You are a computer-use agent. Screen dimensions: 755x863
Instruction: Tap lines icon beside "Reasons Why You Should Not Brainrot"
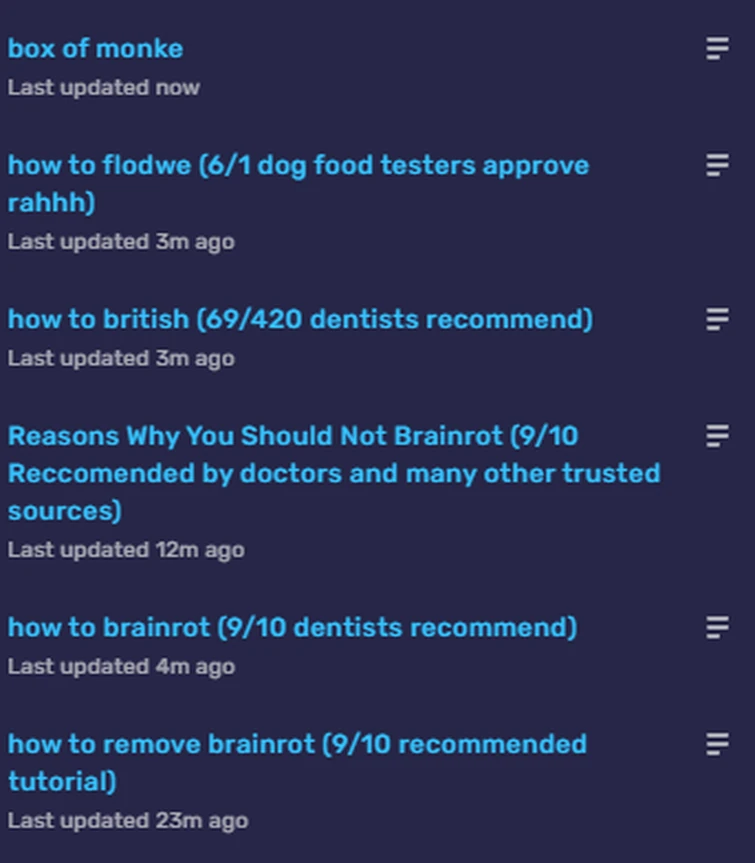pos(717,436)
